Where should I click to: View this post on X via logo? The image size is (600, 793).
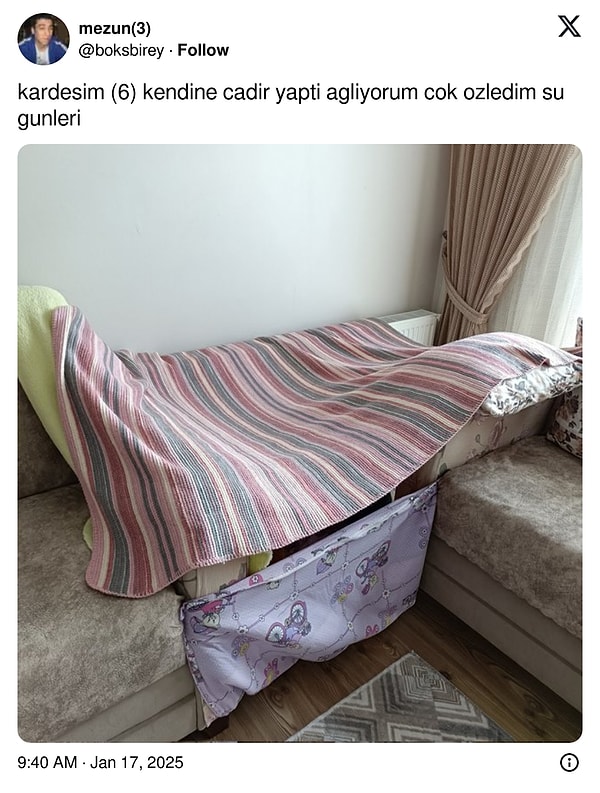[568, 27]
